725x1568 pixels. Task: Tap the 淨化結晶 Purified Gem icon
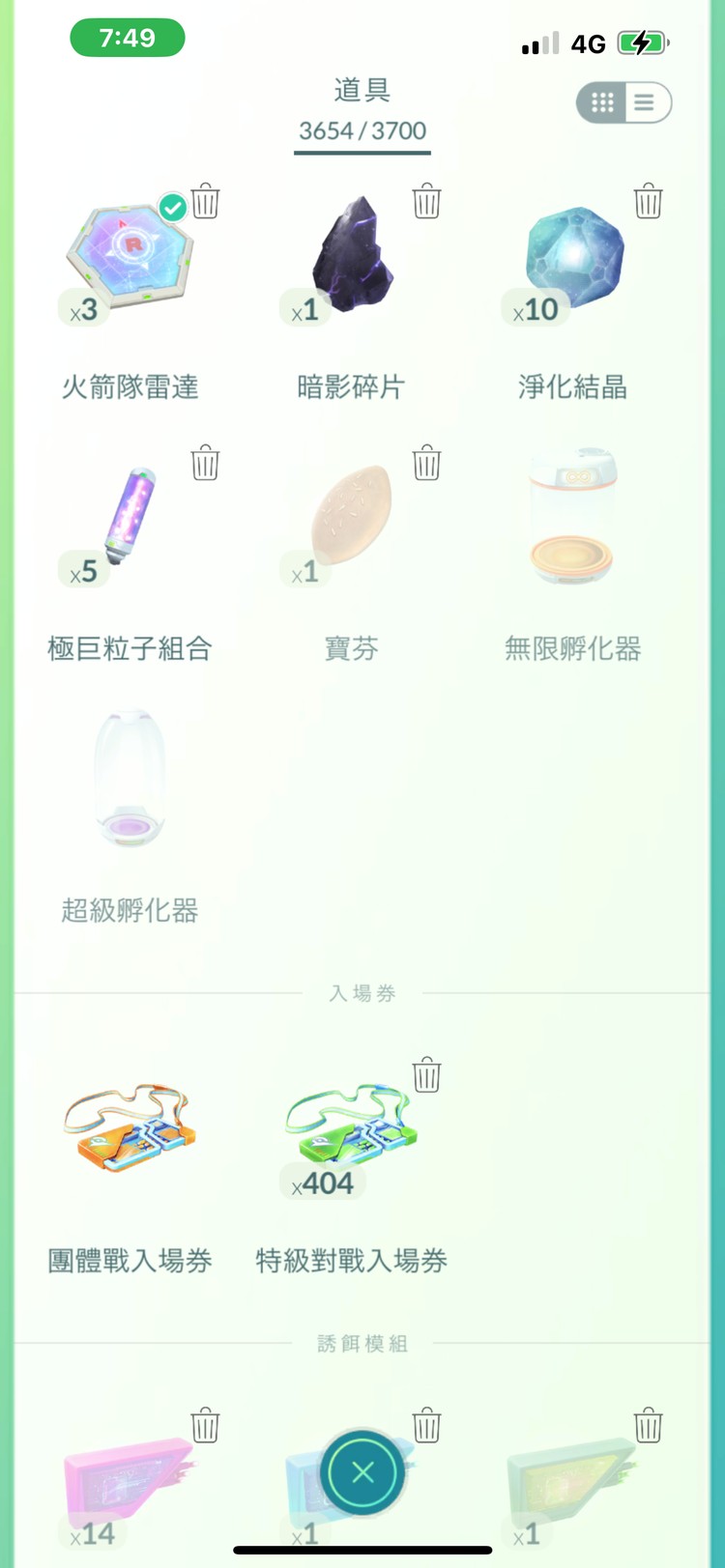click(575, 256)
